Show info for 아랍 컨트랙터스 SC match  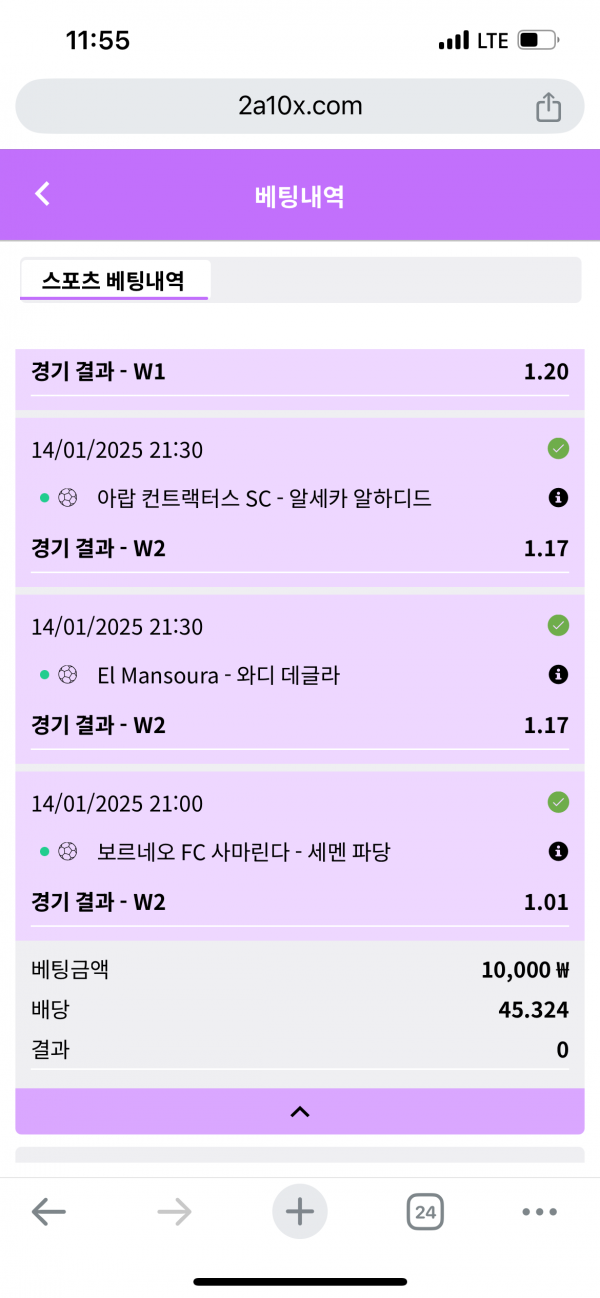pyautogui.click(x=559, y=498)
